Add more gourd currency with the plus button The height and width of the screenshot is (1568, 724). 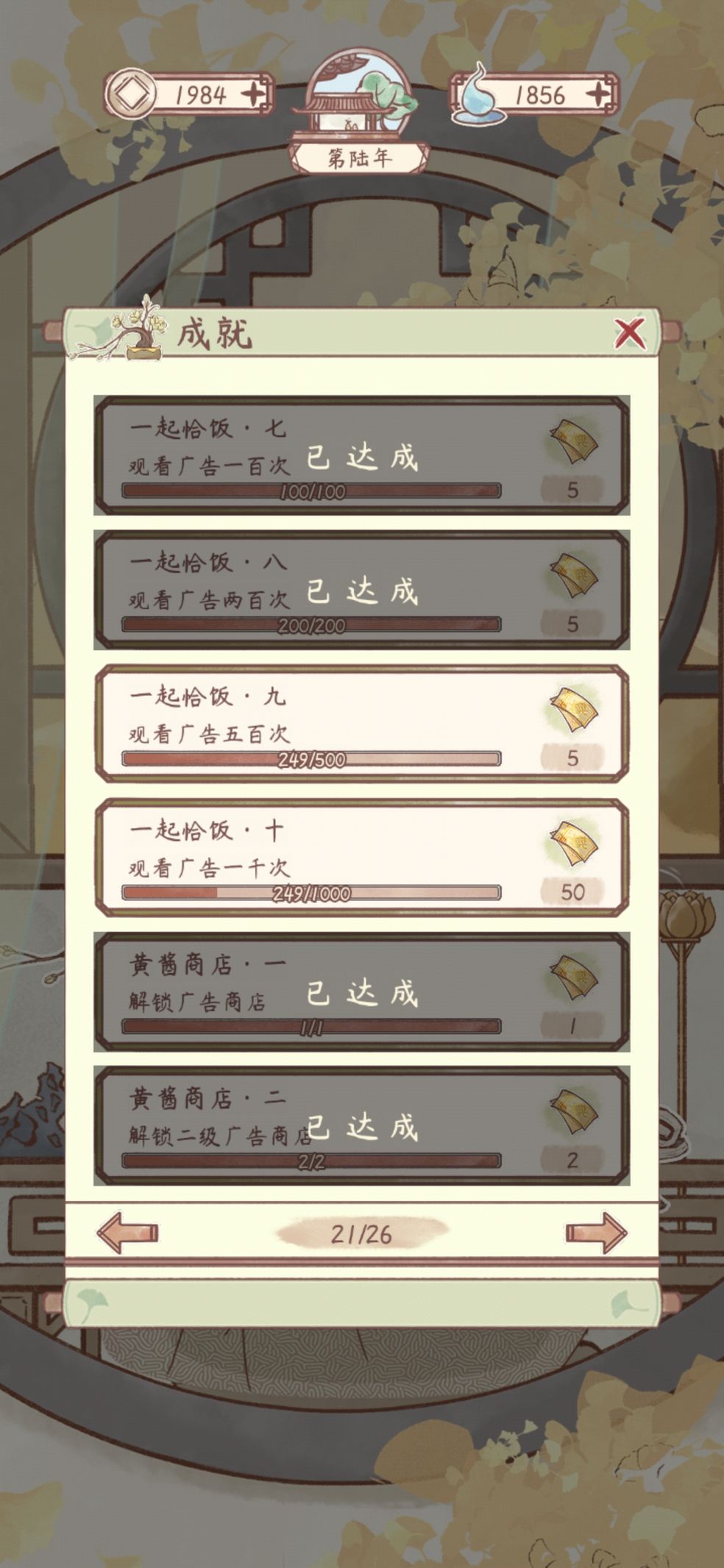pos(598,94)
